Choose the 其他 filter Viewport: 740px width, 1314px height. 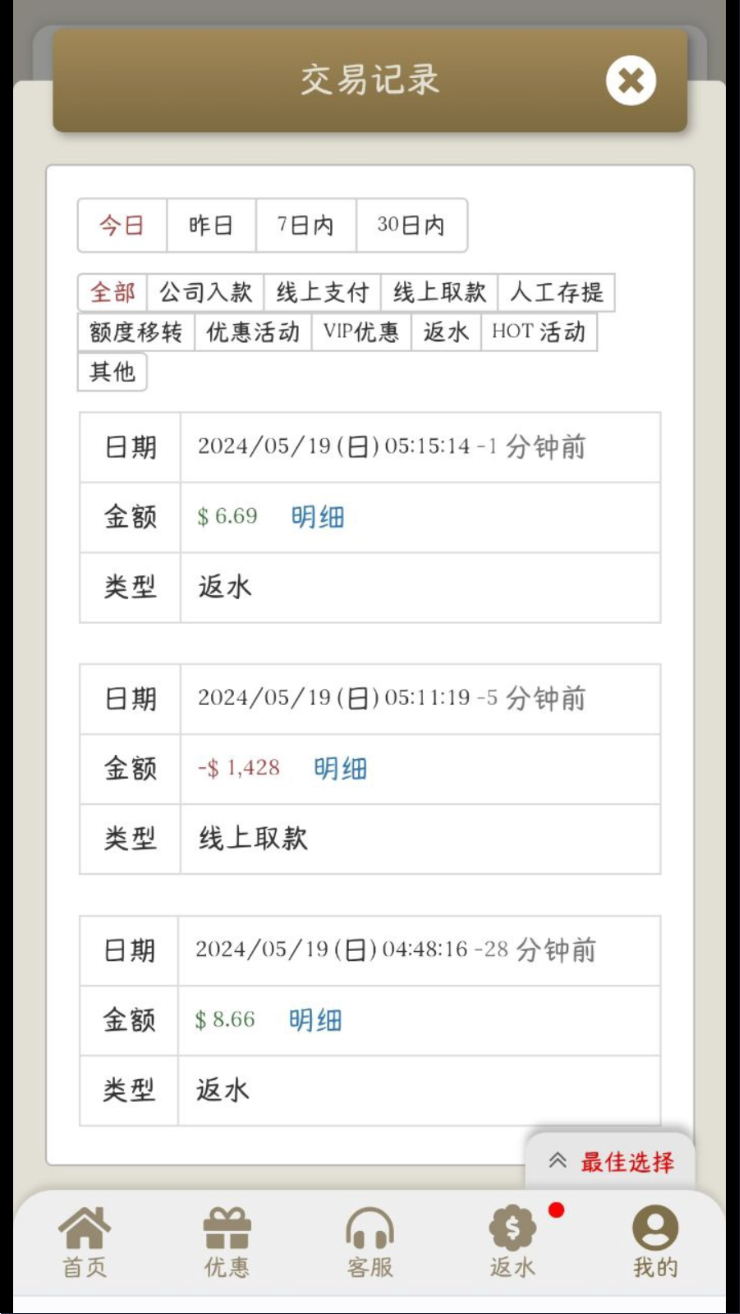112,372
